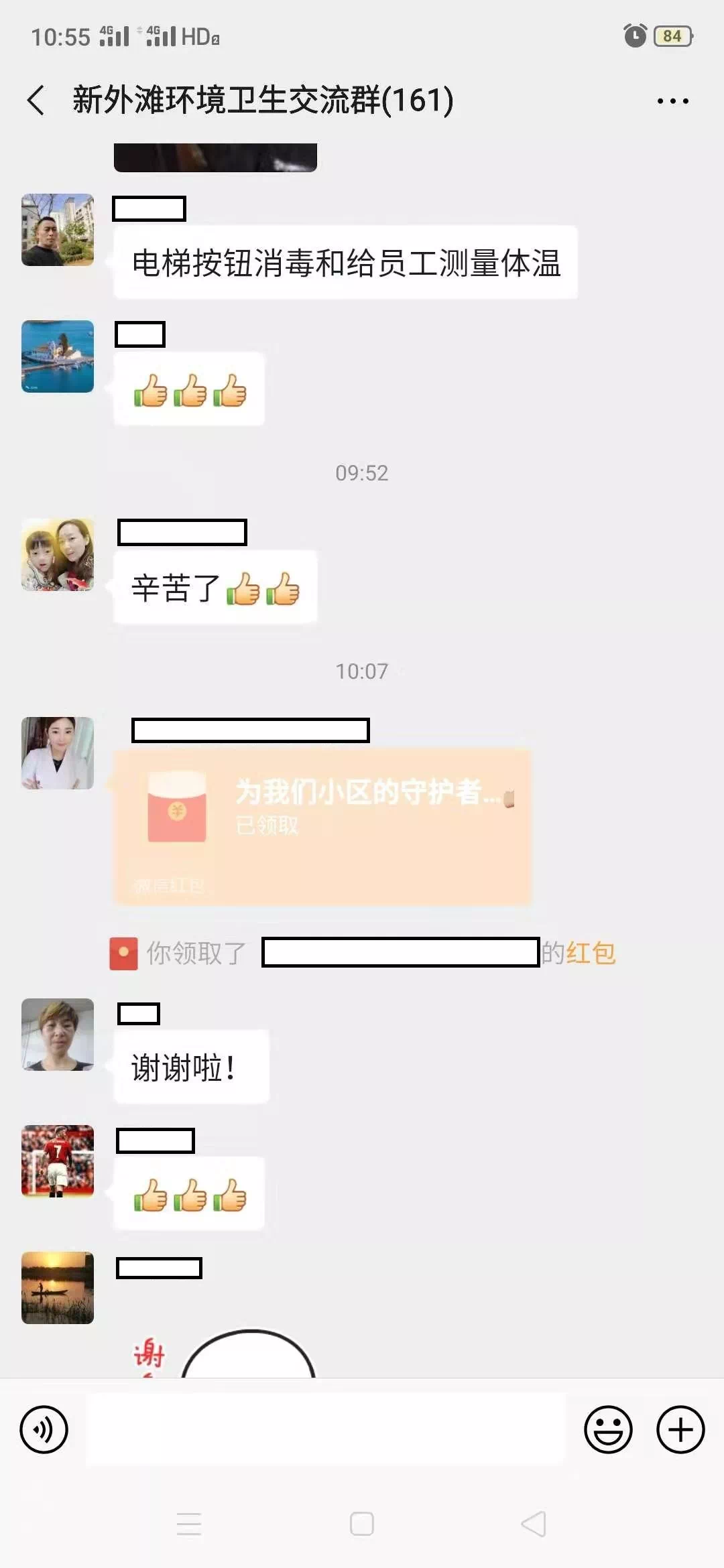Tap the orange 红包 link in claim notice
Viewport: 724px width, 1568px height.
[591, 953]
